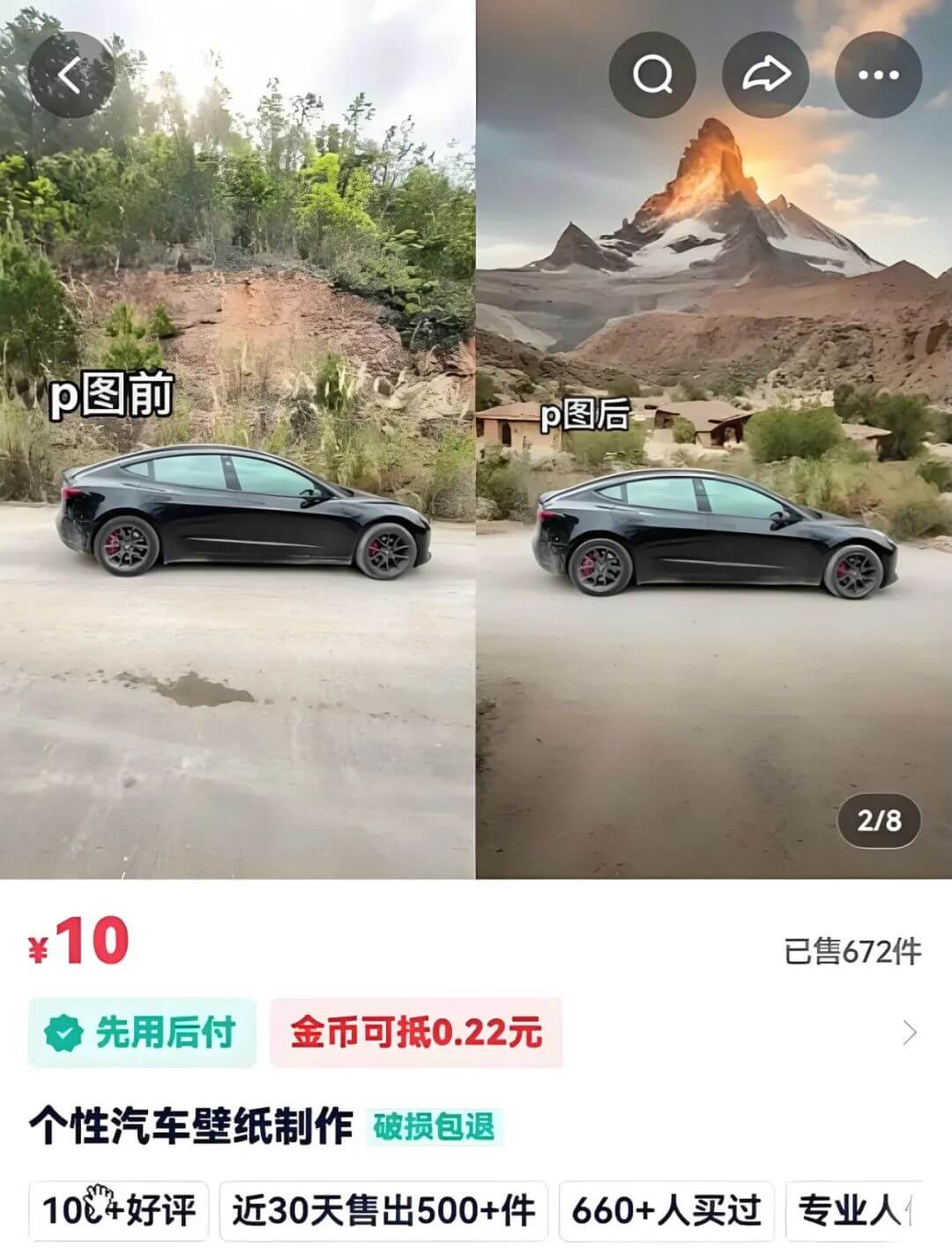Image resolution: width=952 pixels, height=1256 pixels.
Task: Tap the 先用后付 badge
Action: pos(143,1032)
